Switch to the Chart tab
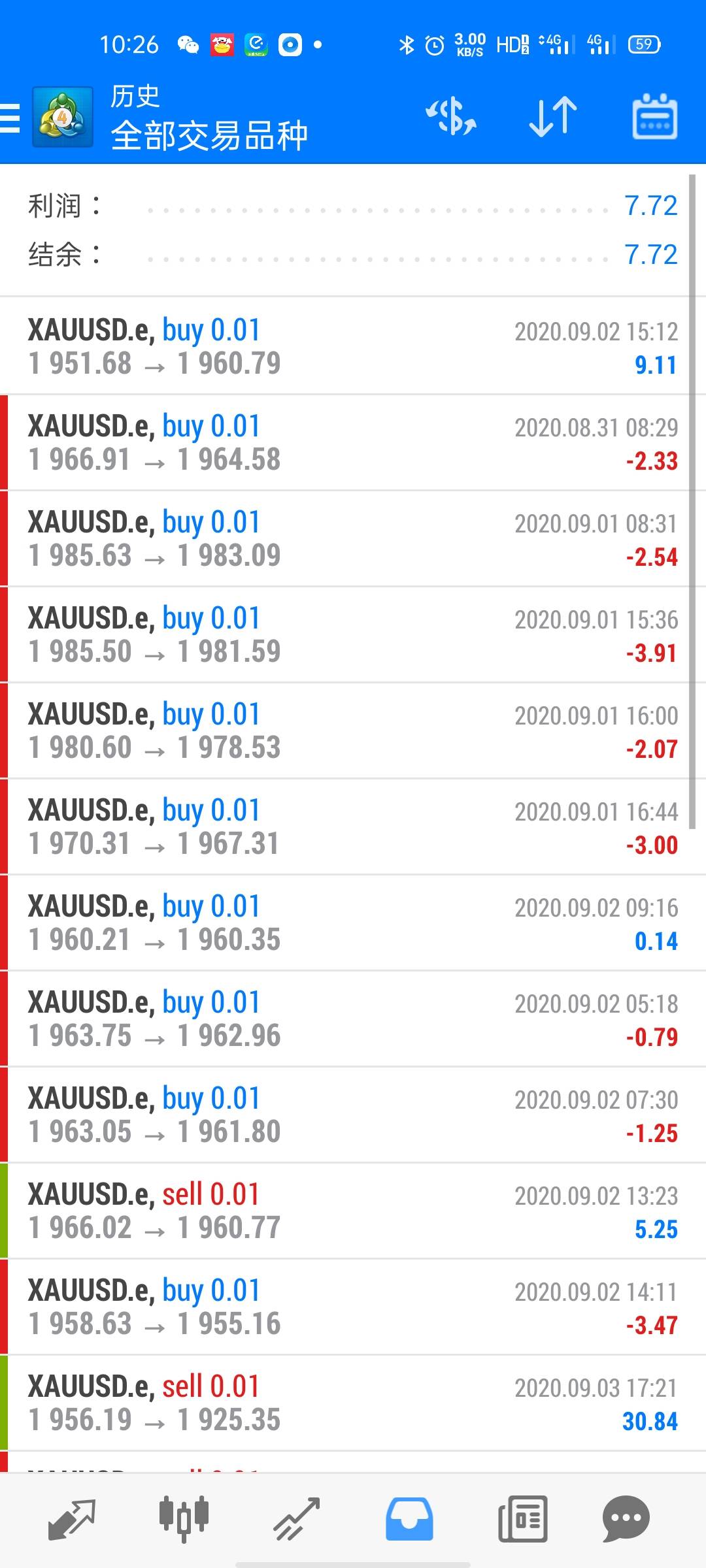Image resolution: width=706 pixels, height=1568 pixels. click(184, 1518)
